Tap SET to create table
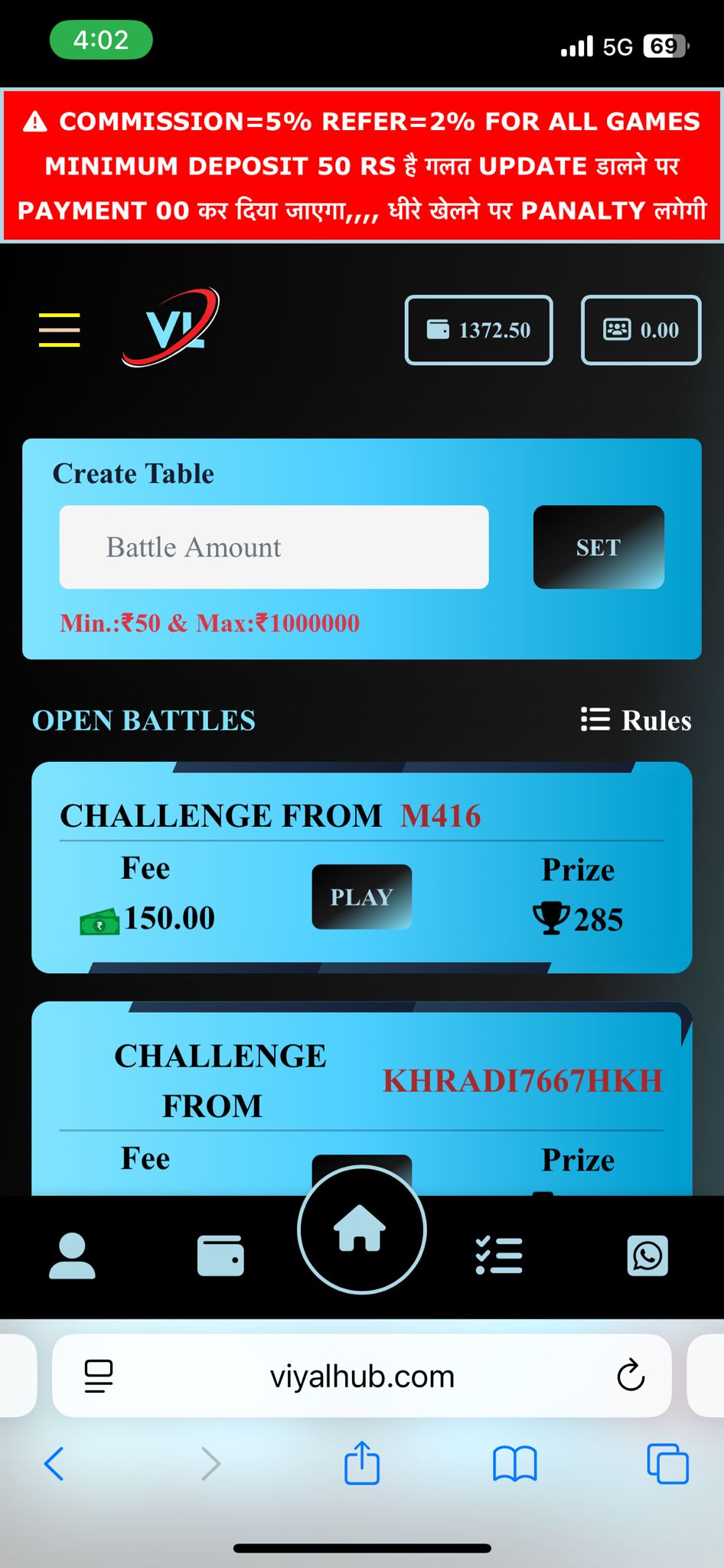724x1568 pixels. [598, 547]
